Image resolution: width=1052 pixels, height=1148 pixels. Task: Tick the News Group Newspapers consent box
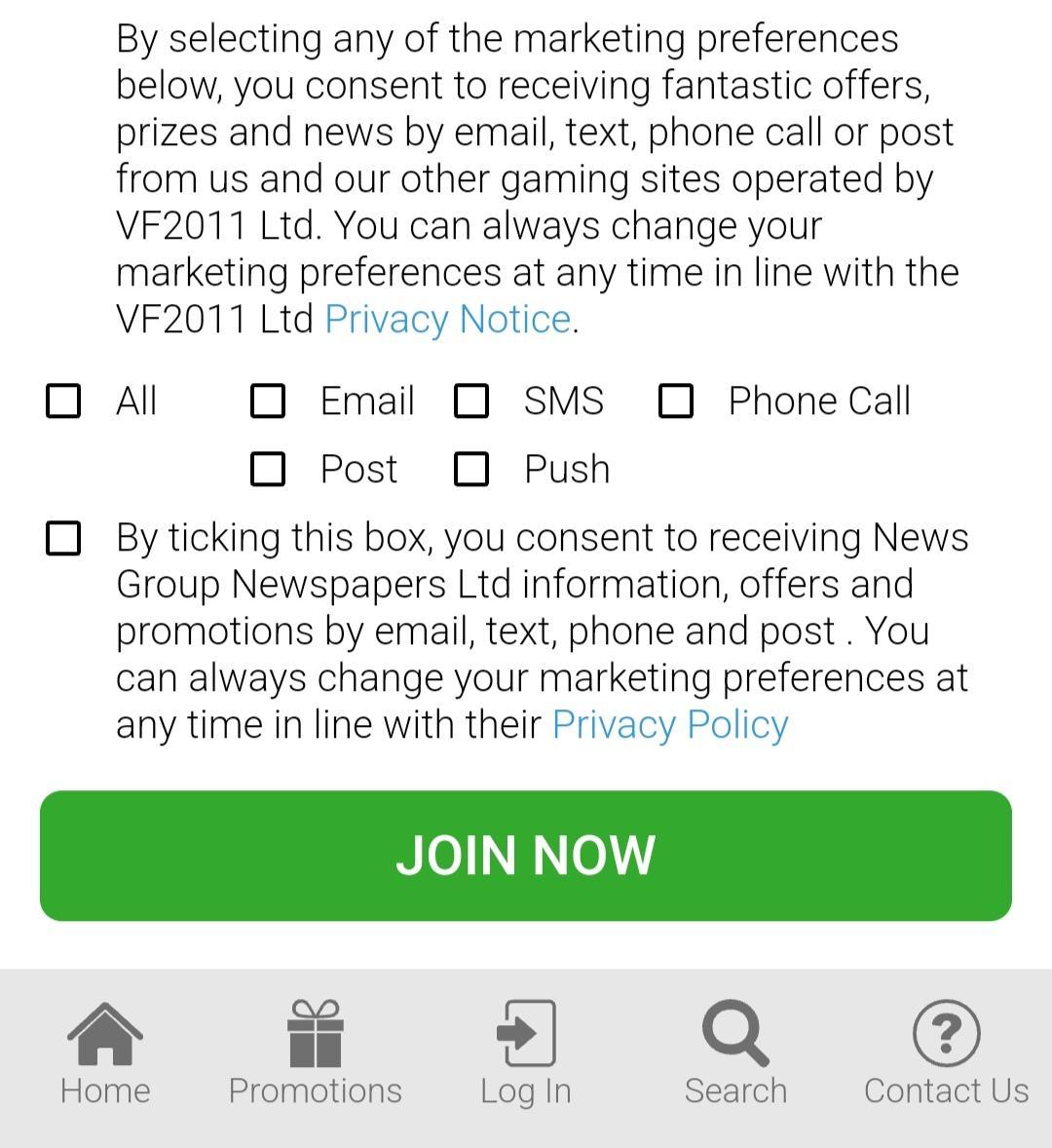point(63,538)
